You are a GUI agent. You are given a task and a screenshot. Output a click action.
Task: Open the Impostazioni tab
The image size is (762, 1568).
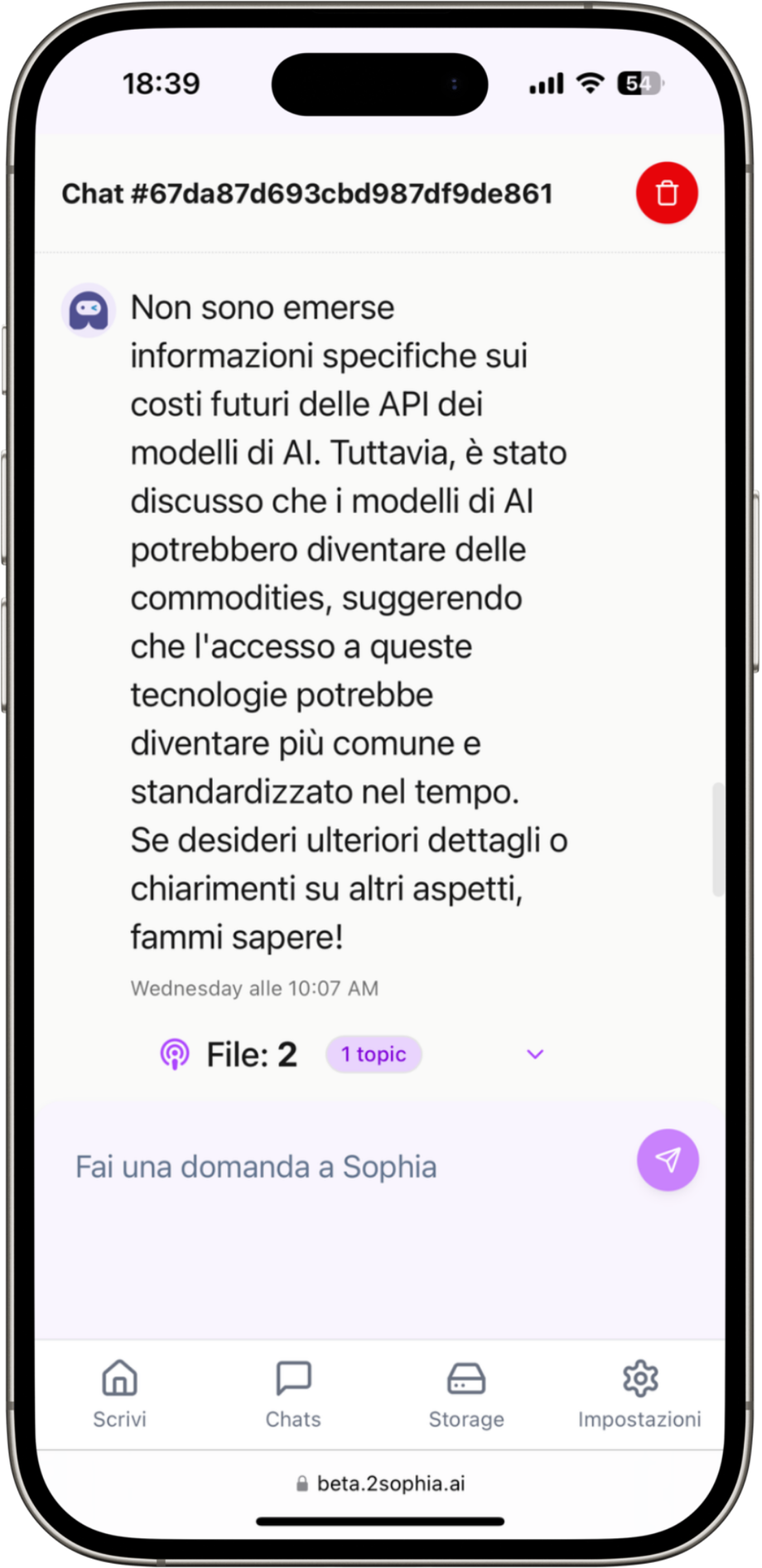coord(639,1394)
